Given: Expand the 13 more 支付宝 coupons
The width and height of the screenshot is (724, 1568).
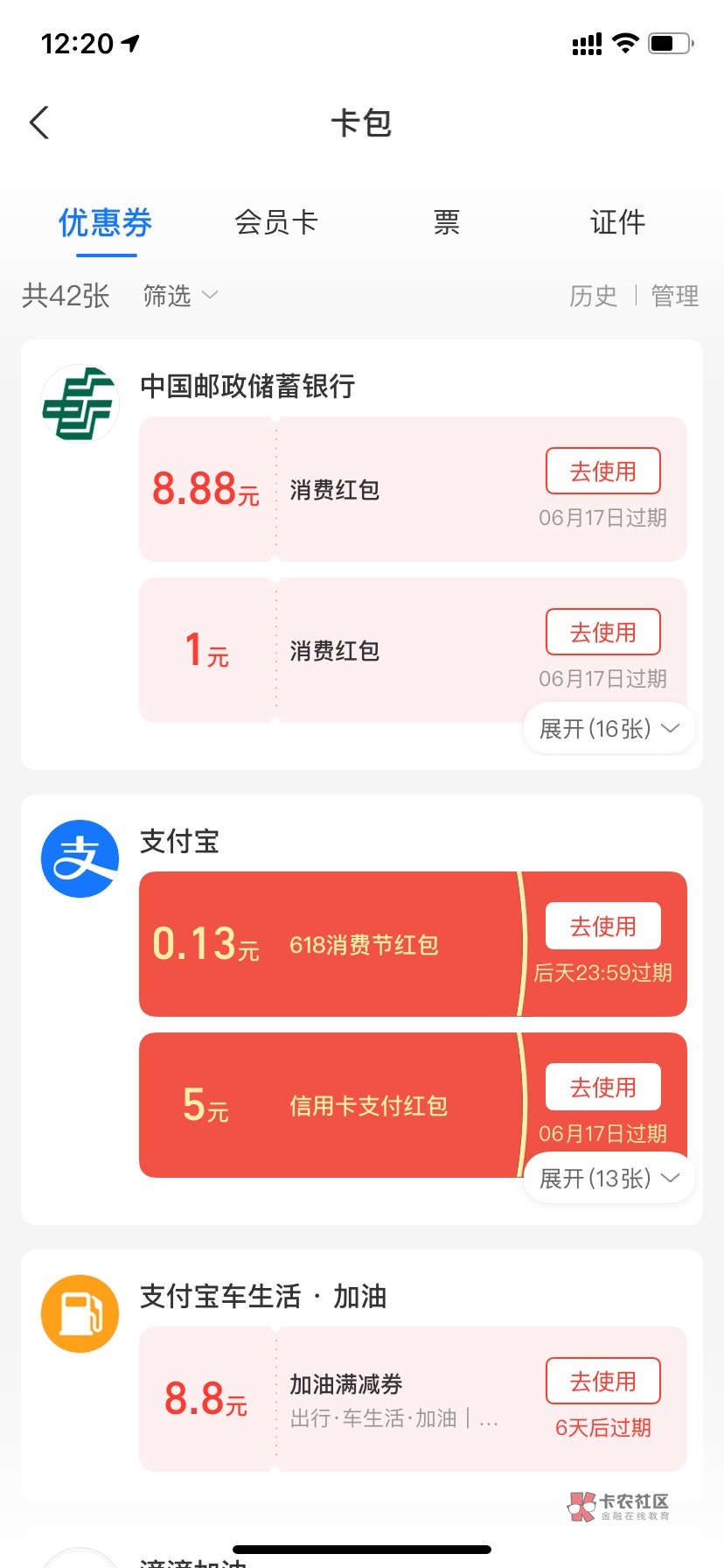Looking at the screenshot, I should 609,1179.
